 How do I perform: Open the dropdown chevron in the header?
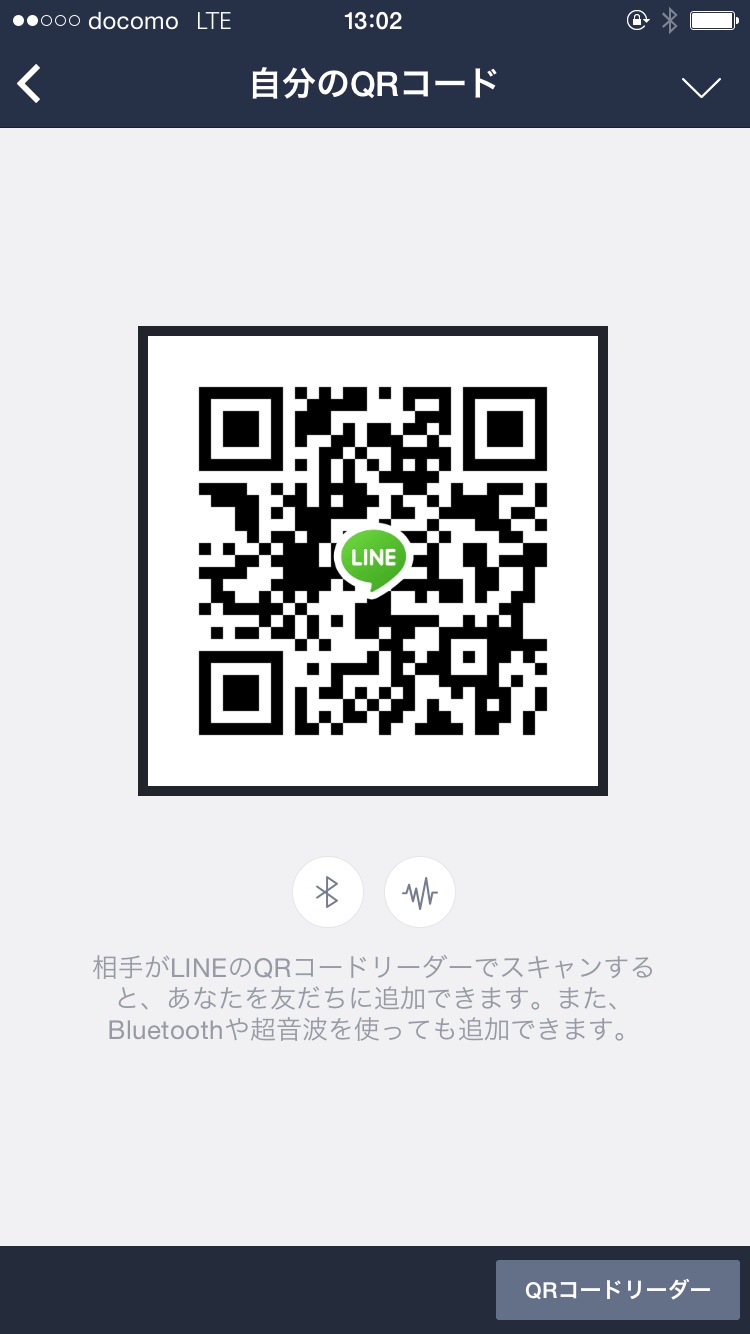click(701, 88)
